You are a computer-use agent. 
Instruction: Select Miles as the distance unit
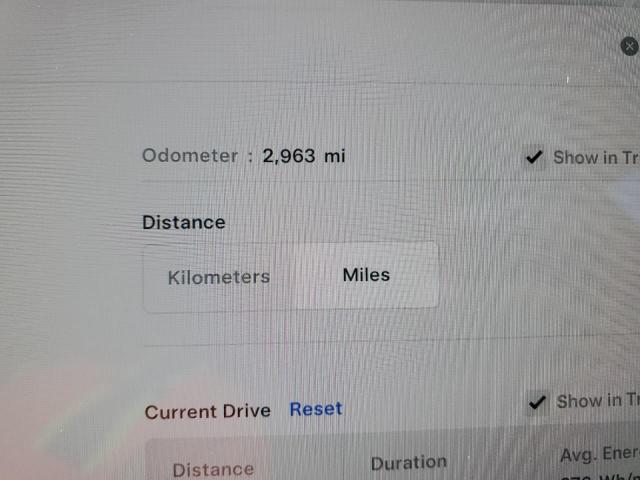click(366, 275)
